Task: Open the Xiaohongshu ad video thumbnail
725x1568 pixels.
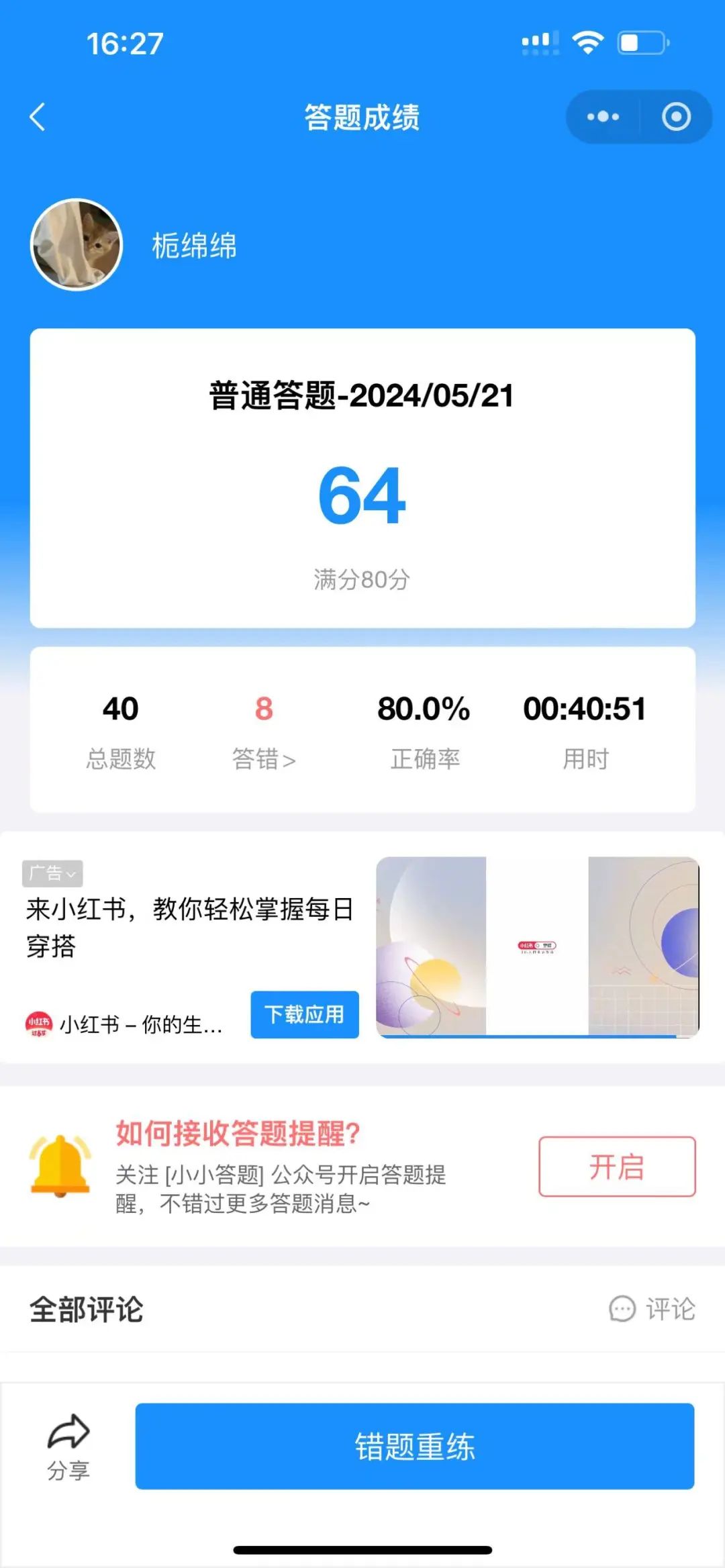Action: pyautogui.click(x=537, y=947)
